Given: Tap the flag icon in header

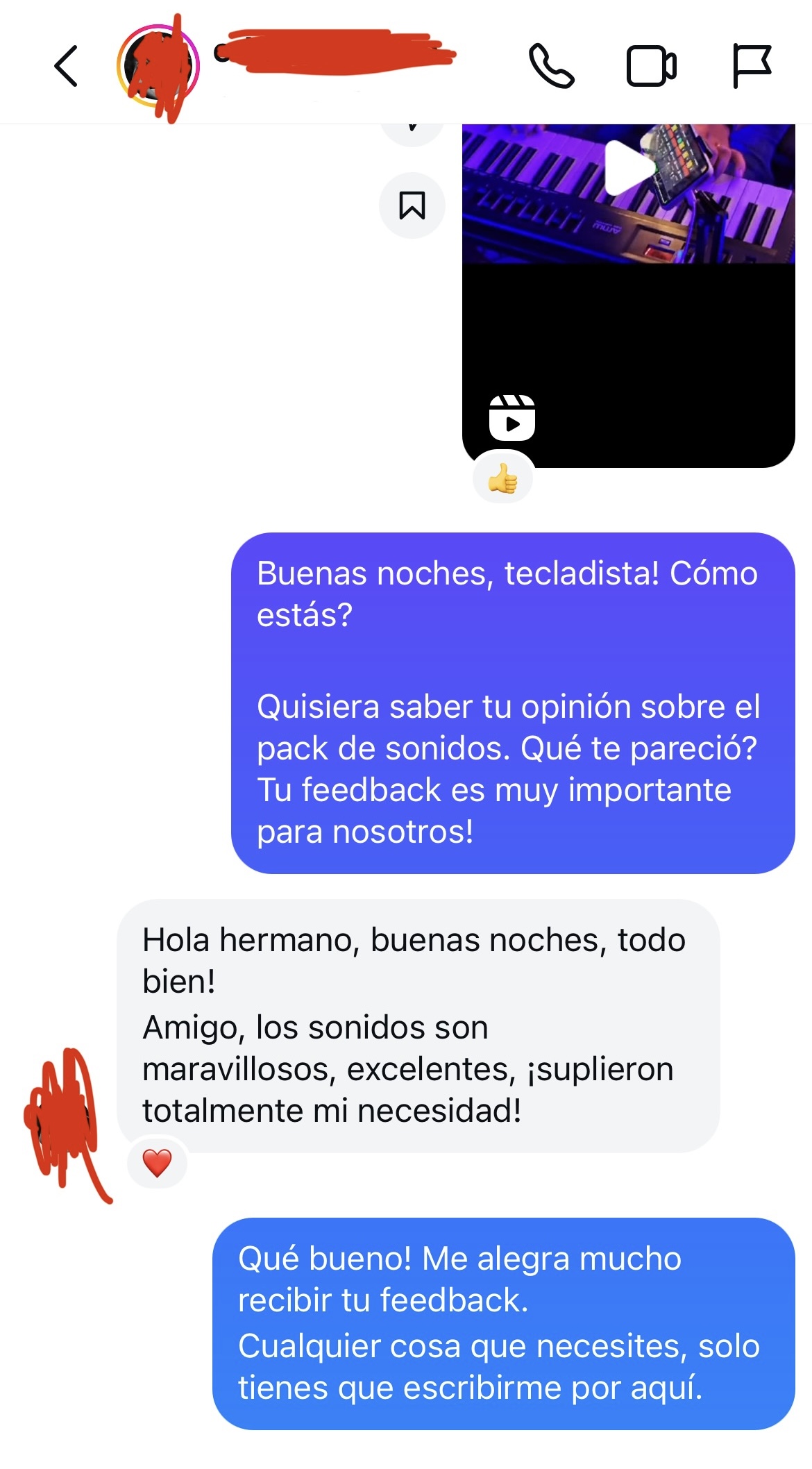Looking at the screenshot, I should pos(752,66).
